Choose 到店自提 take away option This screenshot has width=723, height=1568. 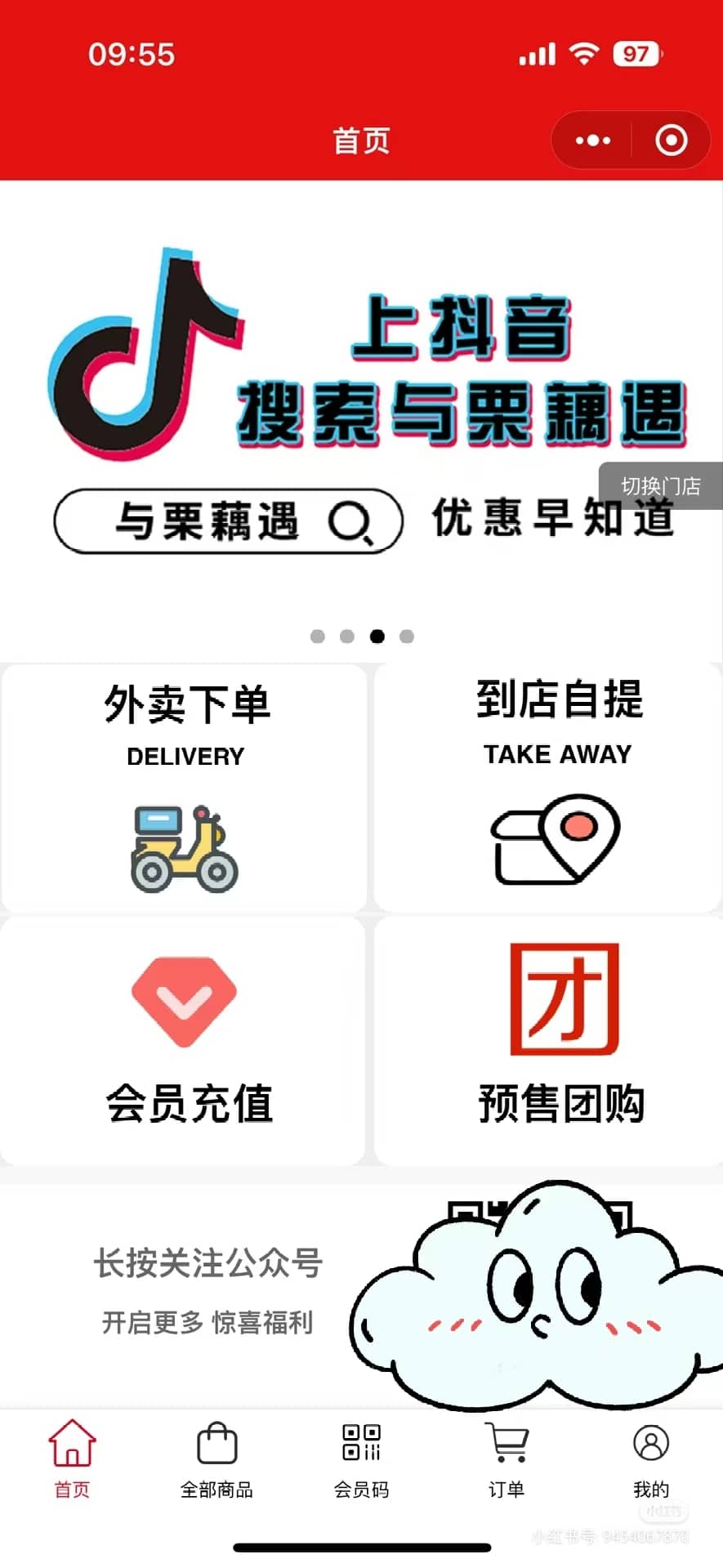pyautogui.click(x=557, y=788)
